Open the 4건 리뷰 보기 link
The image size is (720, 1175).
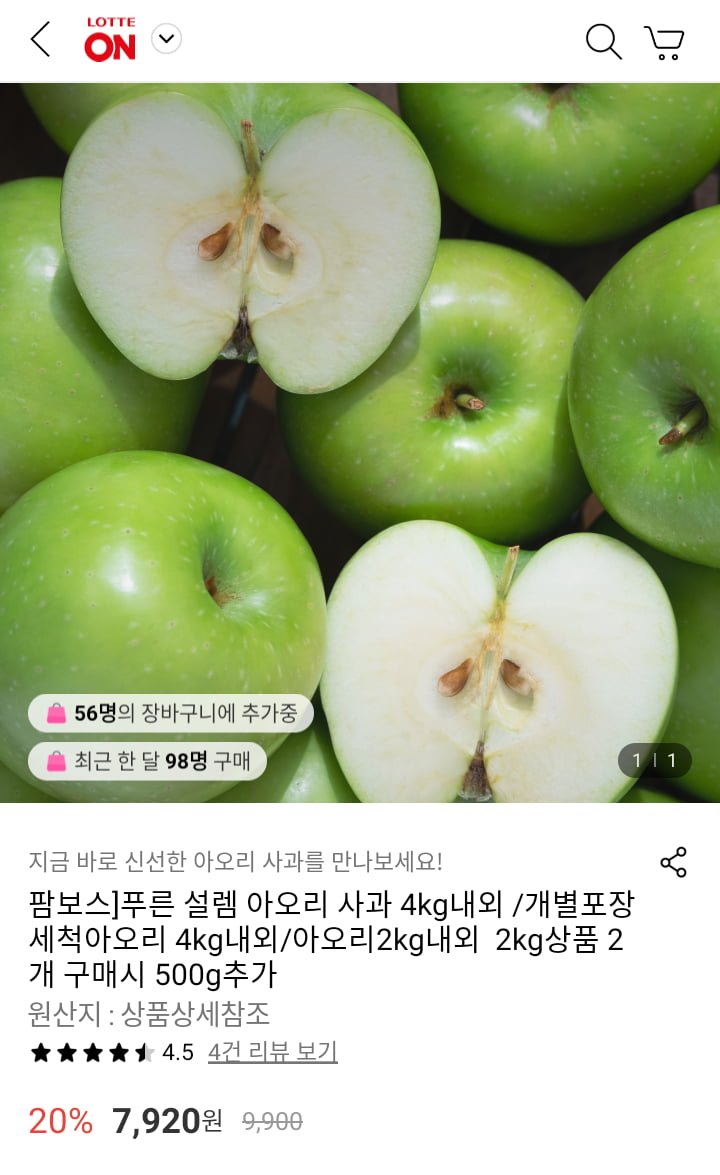click(x=272, y=1052)
